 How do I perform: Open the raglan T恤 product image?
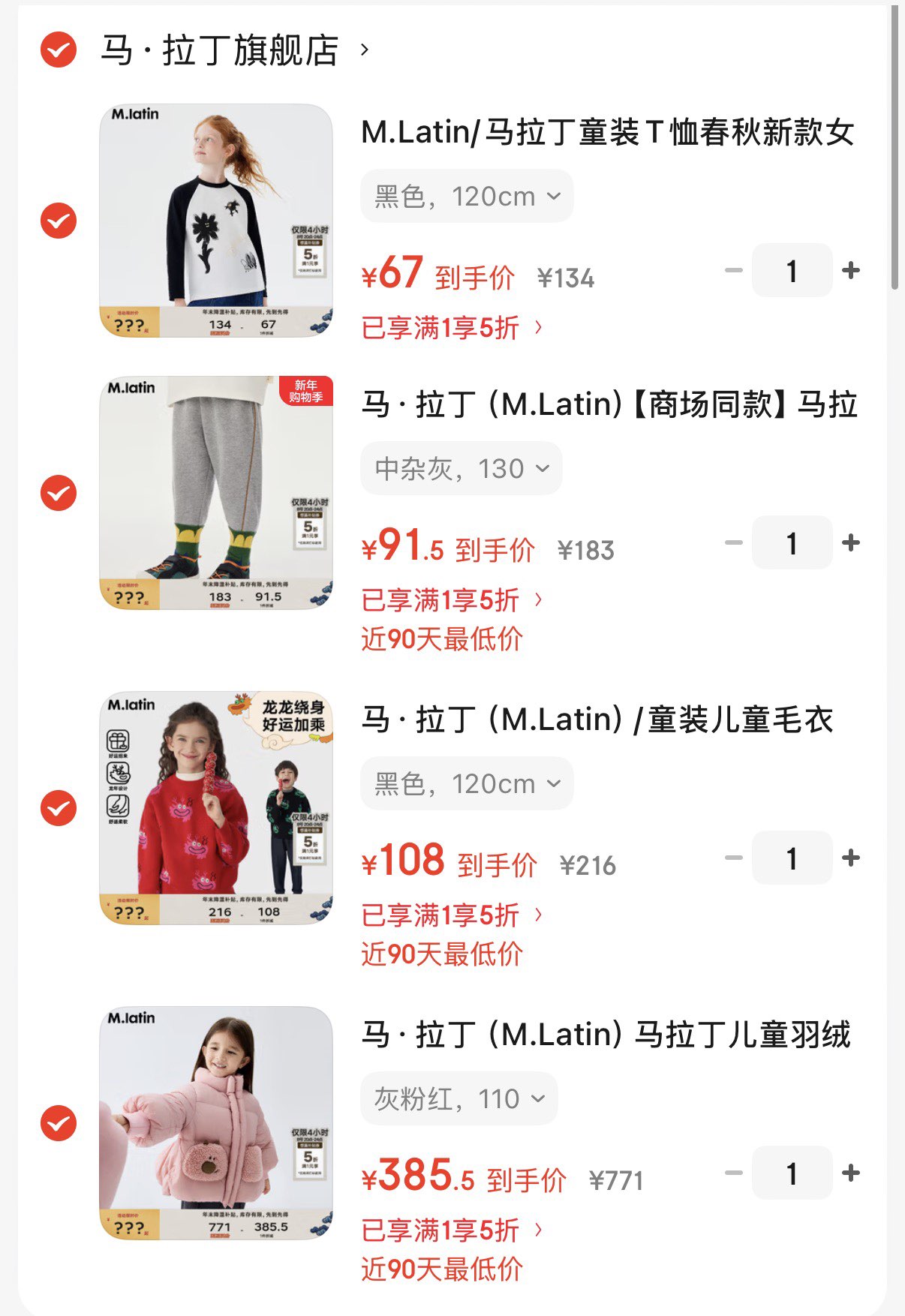[216, 221]
